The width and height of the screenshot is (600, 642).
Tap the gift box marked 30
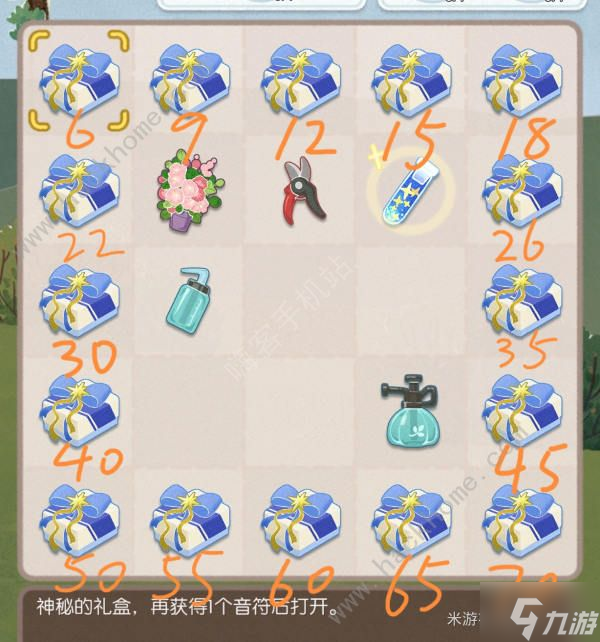coord(79,300)
